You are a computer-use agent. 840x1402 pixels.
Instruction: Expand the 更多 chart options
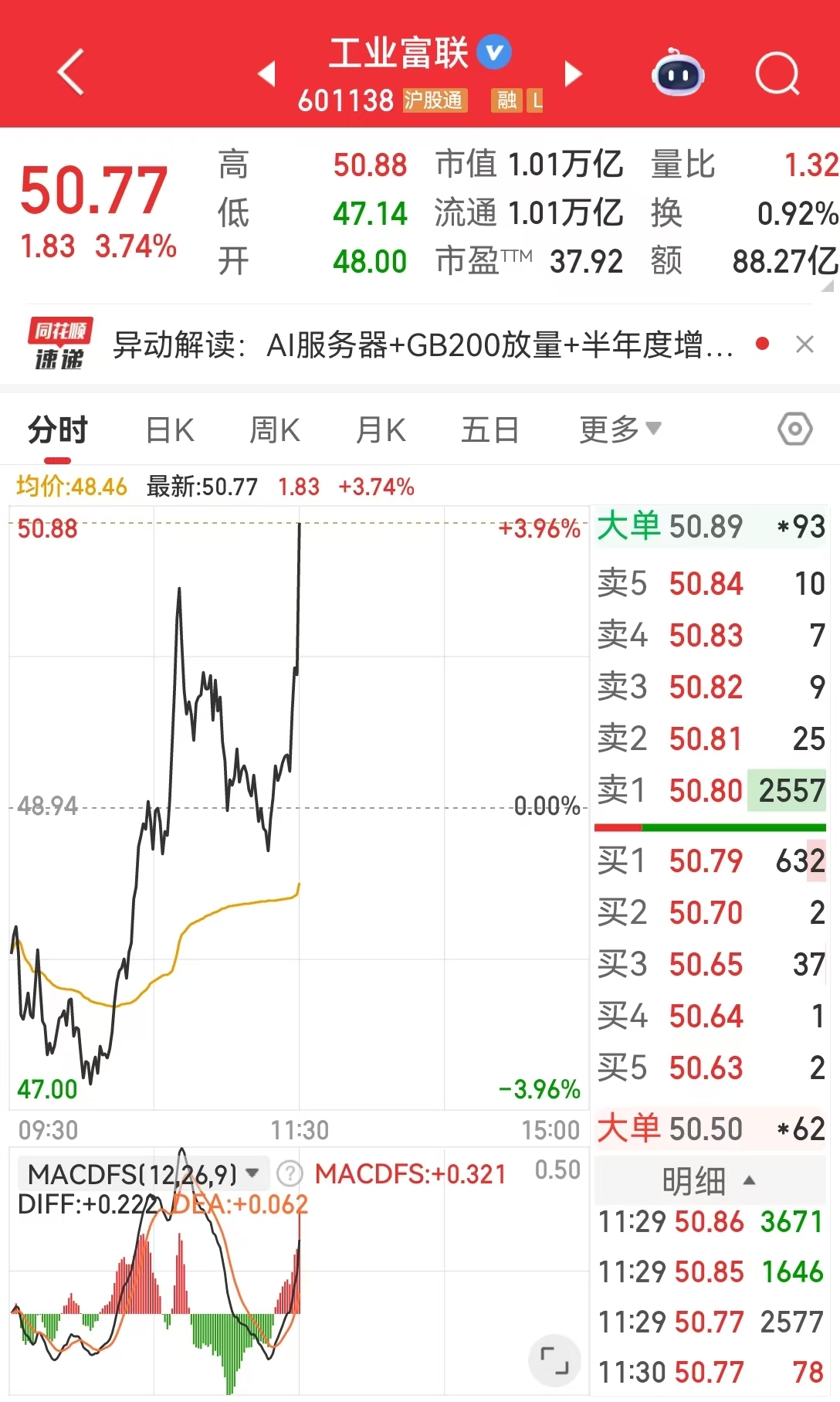[619, 429]
